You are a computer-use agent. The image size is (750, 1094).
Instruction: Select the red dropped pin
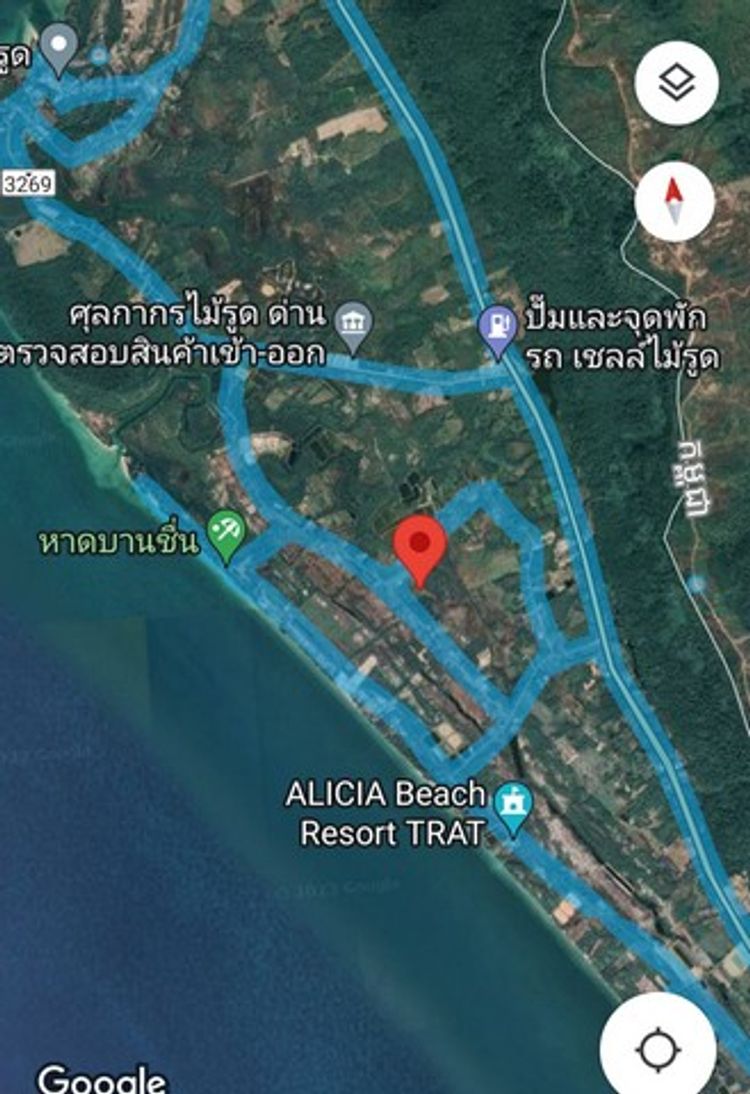click(x=420, y=547)
